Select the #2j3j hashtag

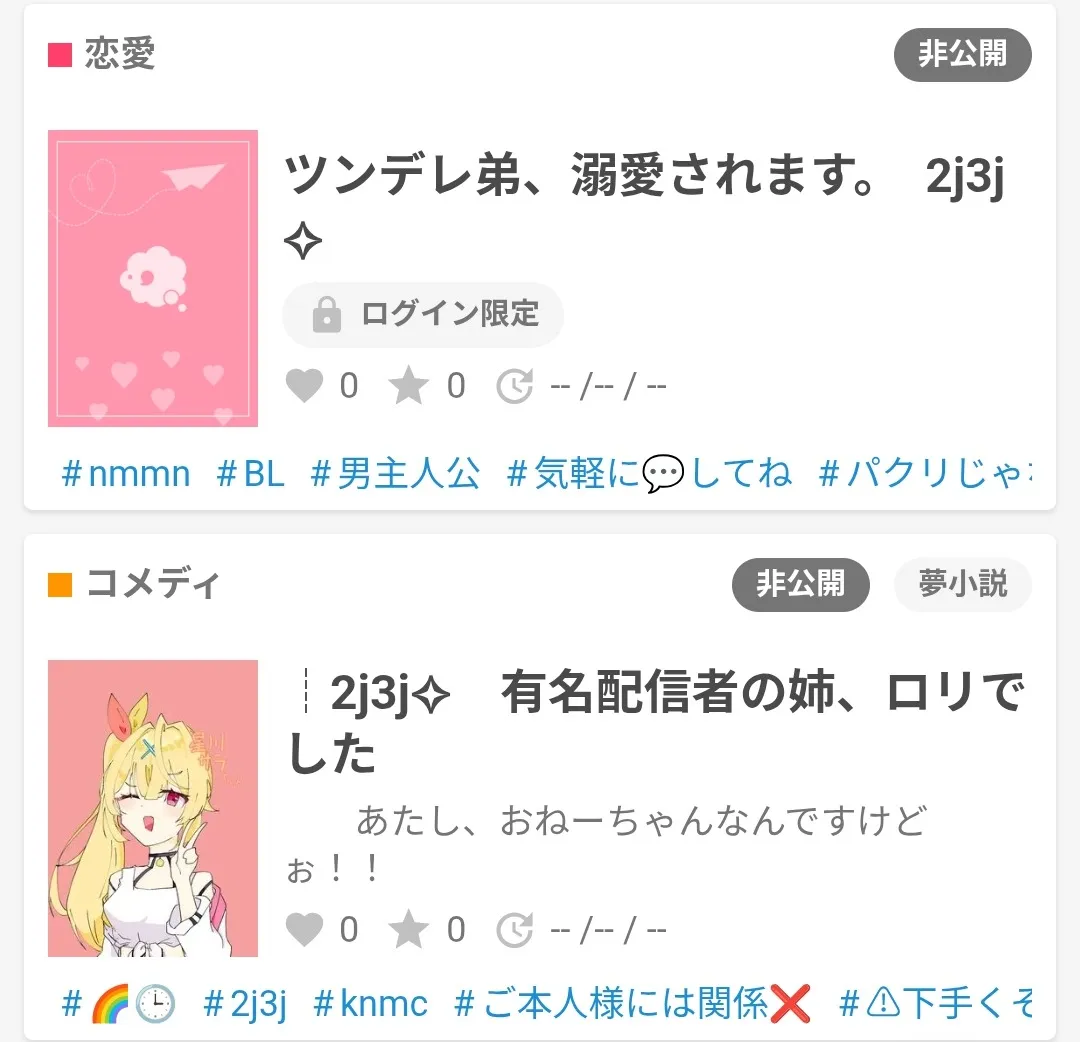[x=245, y=1003]
